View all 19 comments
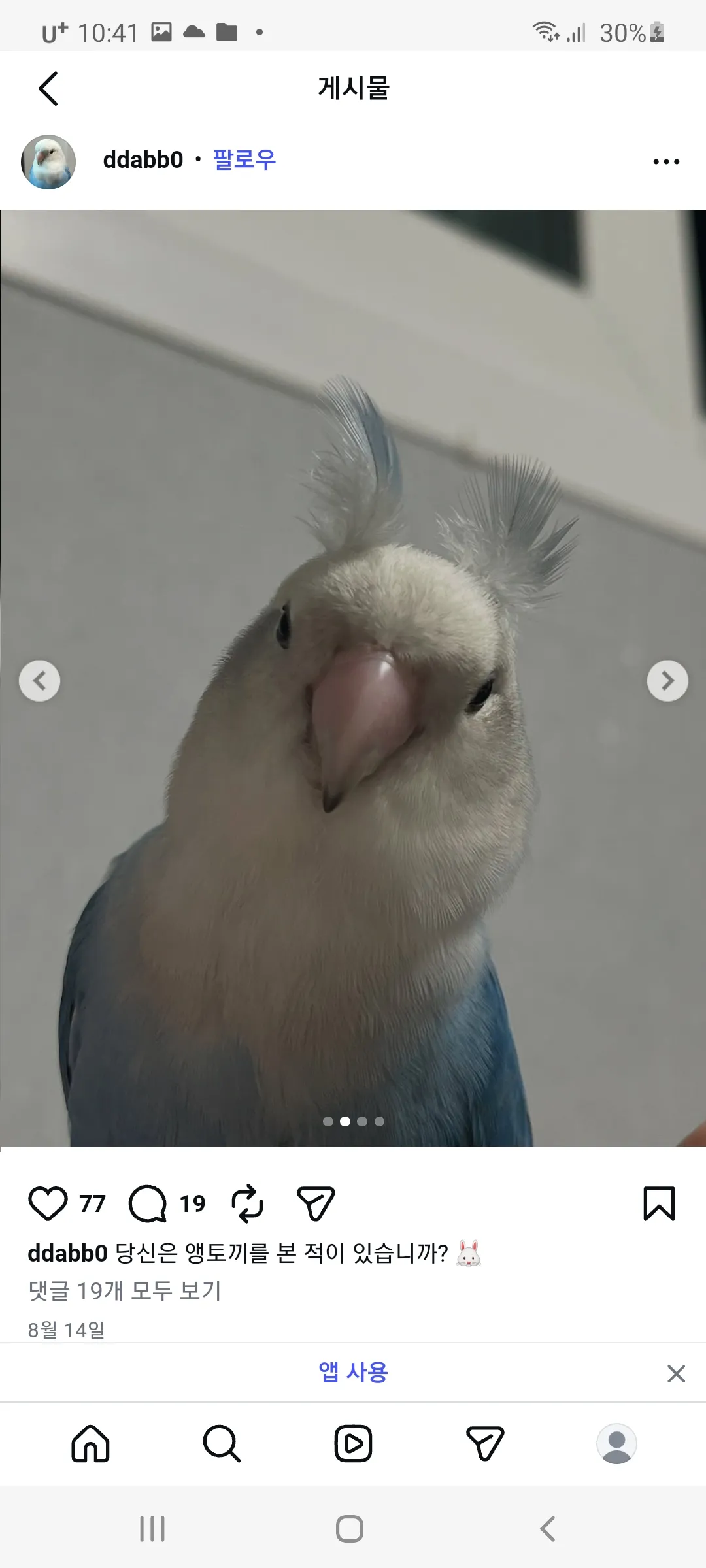This screenshot has width=706, height=1568. coord(125,1291)
